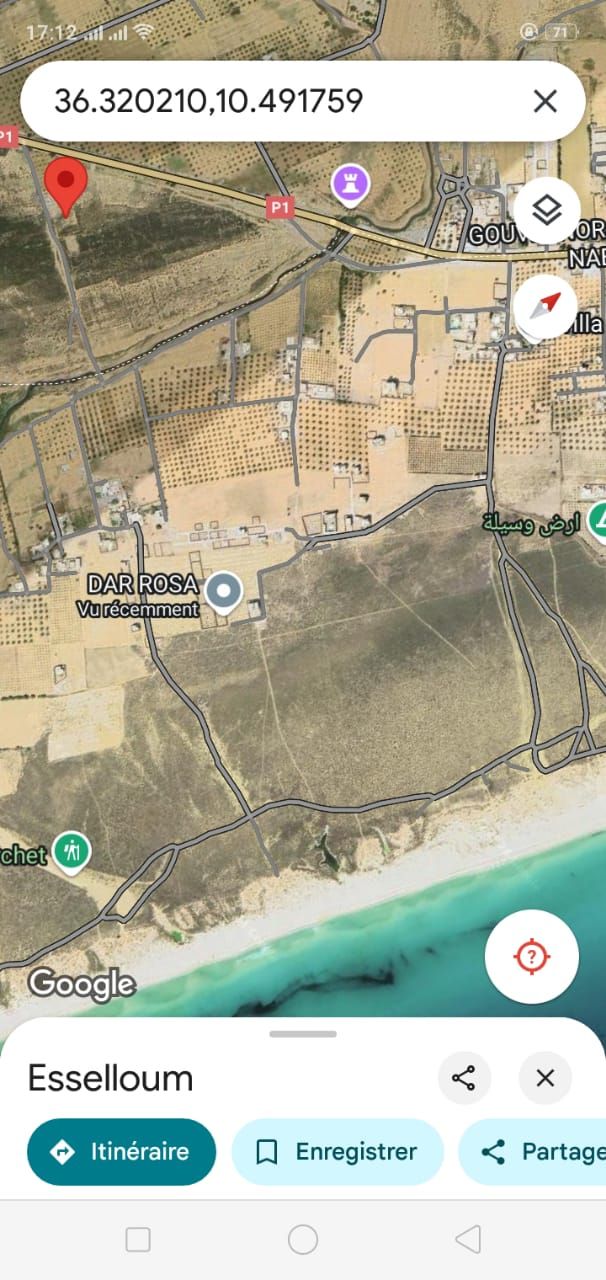
Task: Center map on my current location
Action: click(531, 957)
